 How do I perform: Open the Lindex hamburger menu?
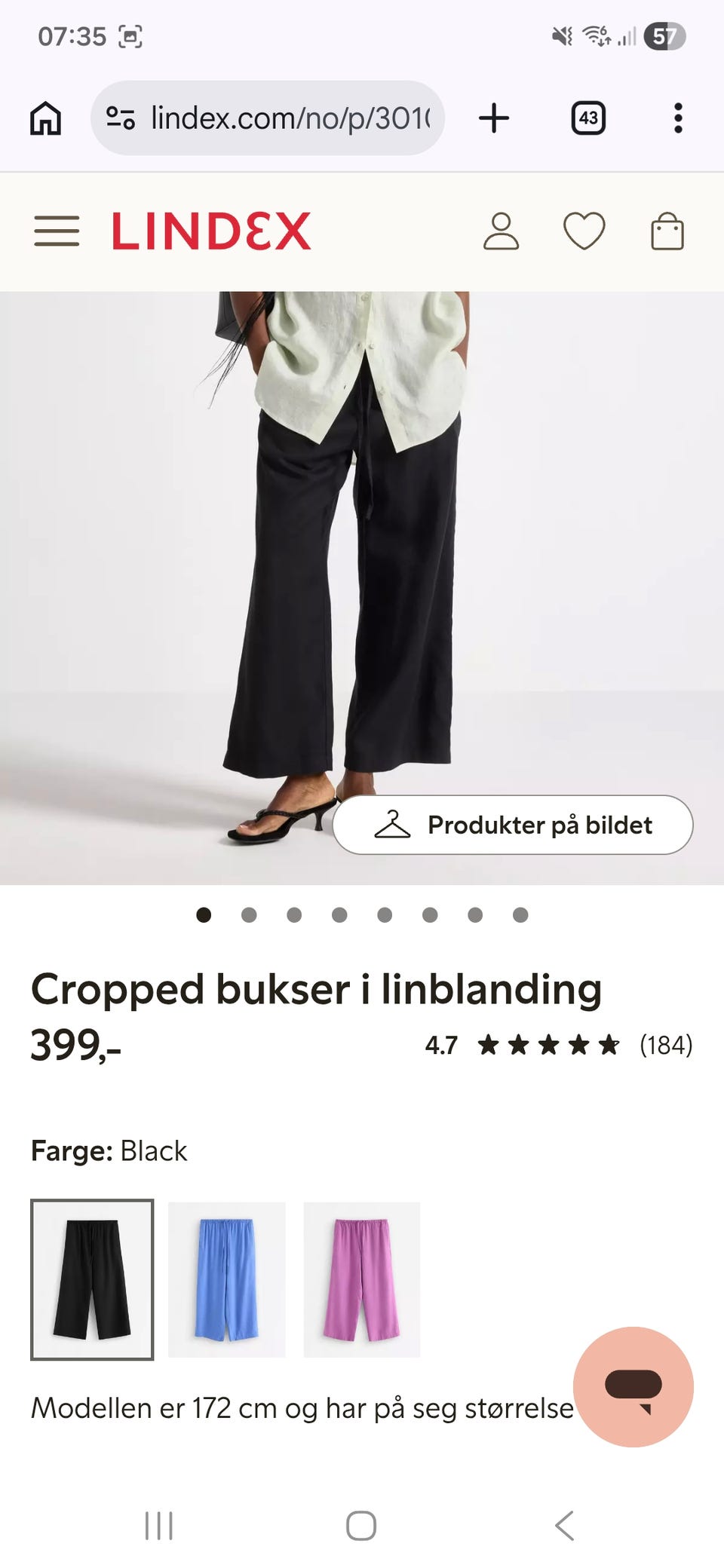coord(57,231)
